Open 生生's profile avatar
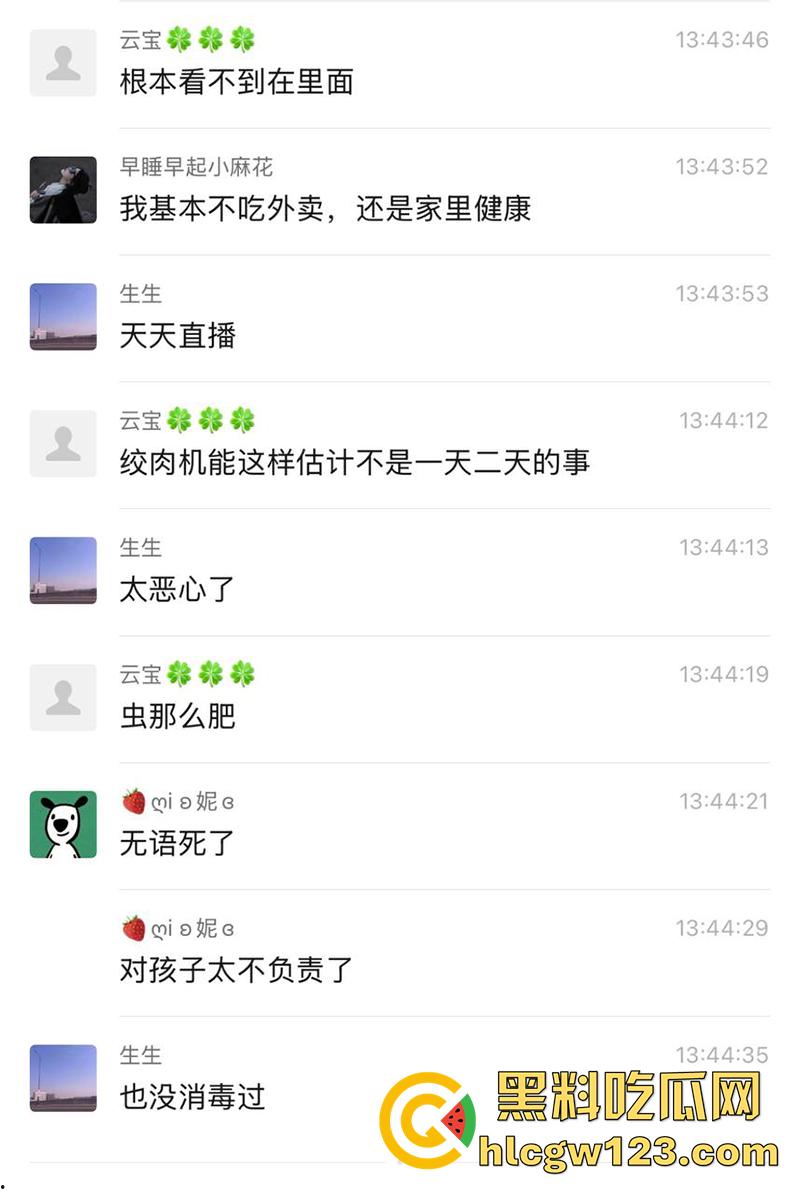The width and height of the screenshot is (800, 1193). click(63, 317)
